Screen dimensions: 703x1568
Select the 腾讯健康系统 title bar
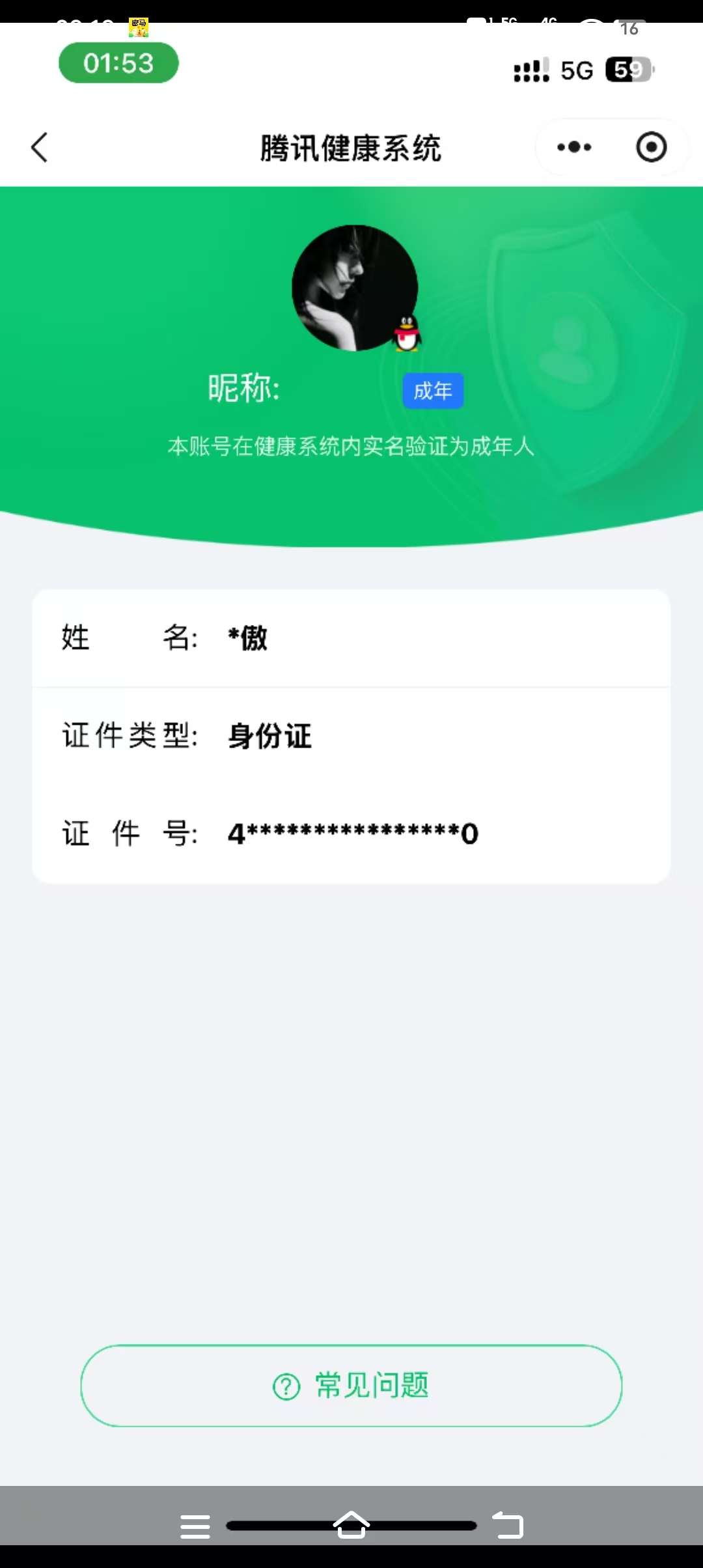click(x=351, y=147)
